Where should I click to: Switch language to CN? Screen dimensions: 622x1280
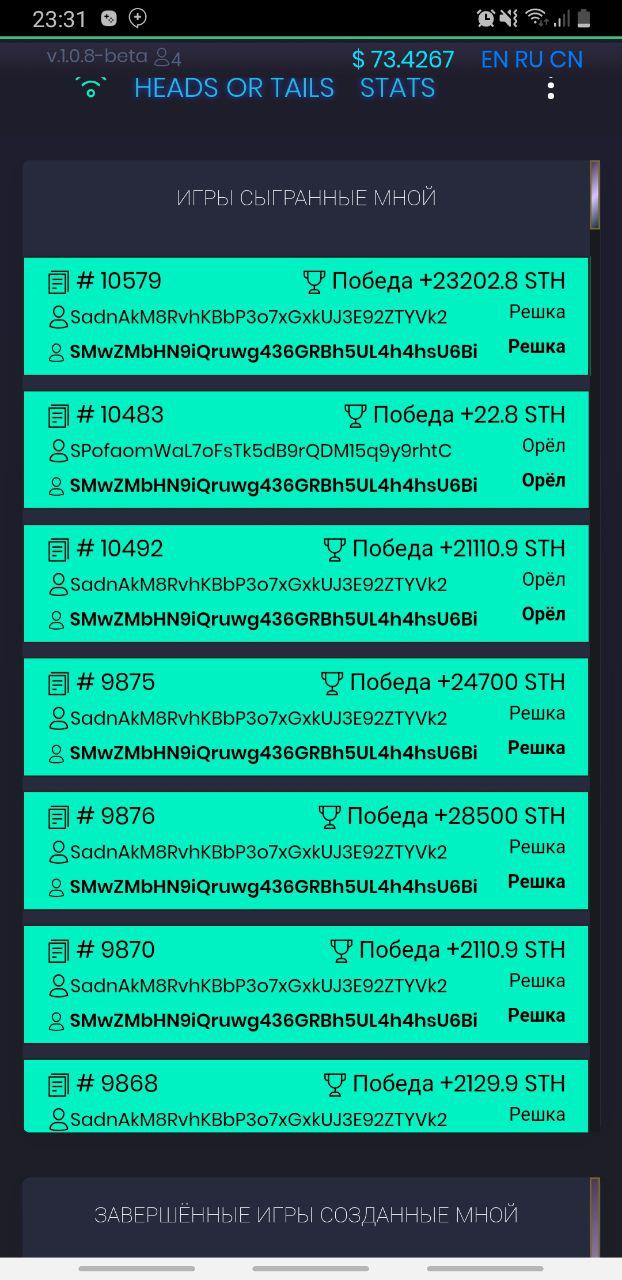click(566, 59)
